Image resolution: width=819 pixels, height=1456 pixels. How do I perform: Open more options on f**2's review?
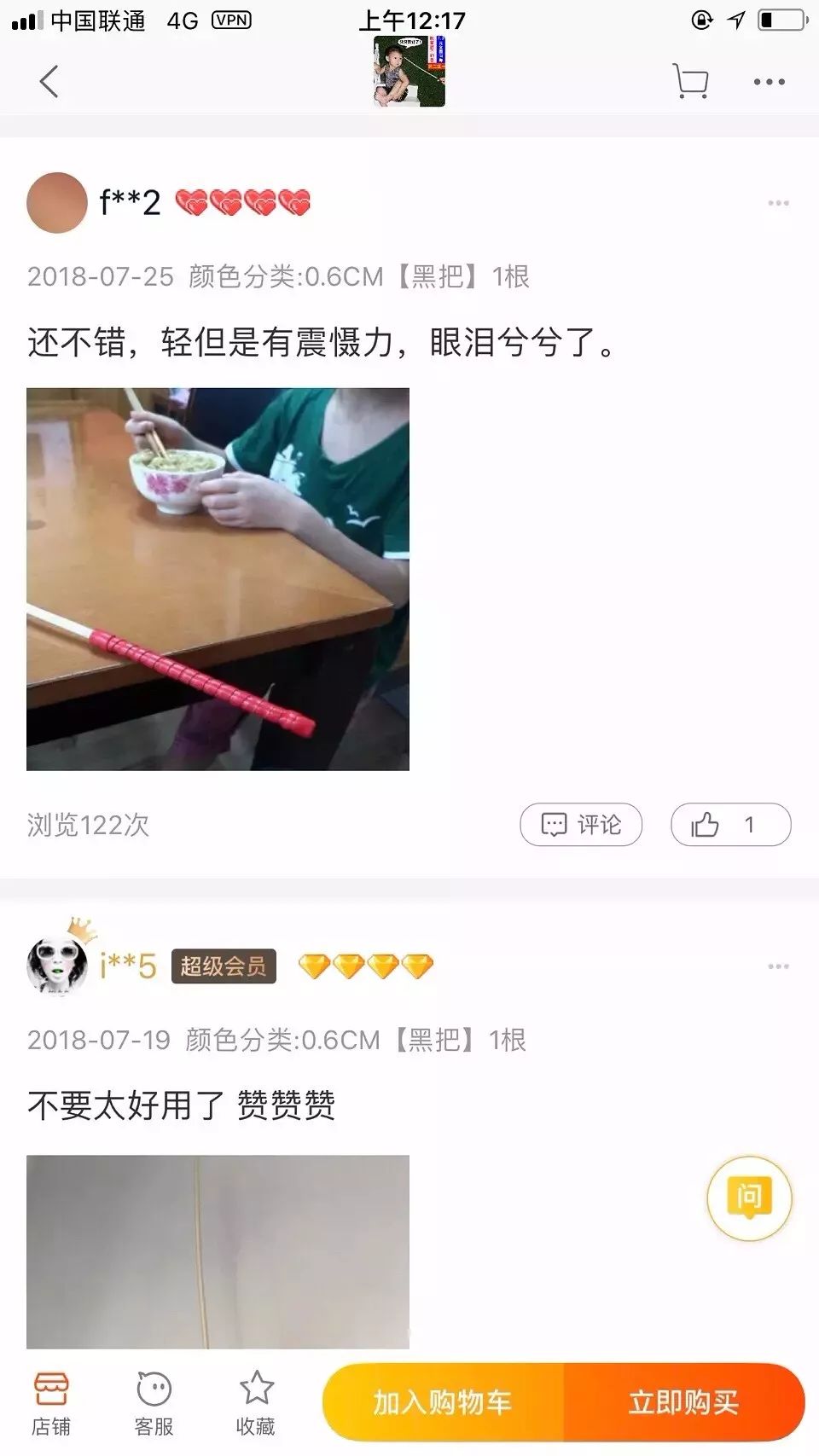tap(778, 203)
